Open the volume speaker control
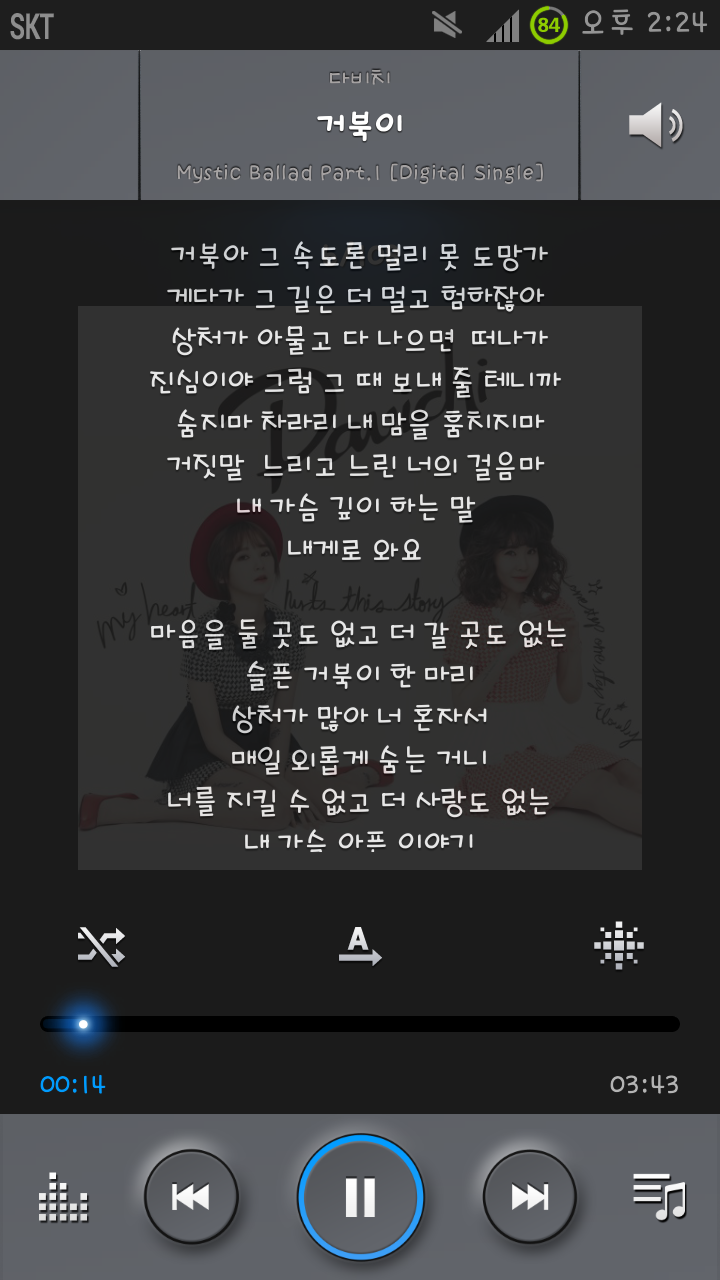 pyautogui.click(x=654, y=126)
